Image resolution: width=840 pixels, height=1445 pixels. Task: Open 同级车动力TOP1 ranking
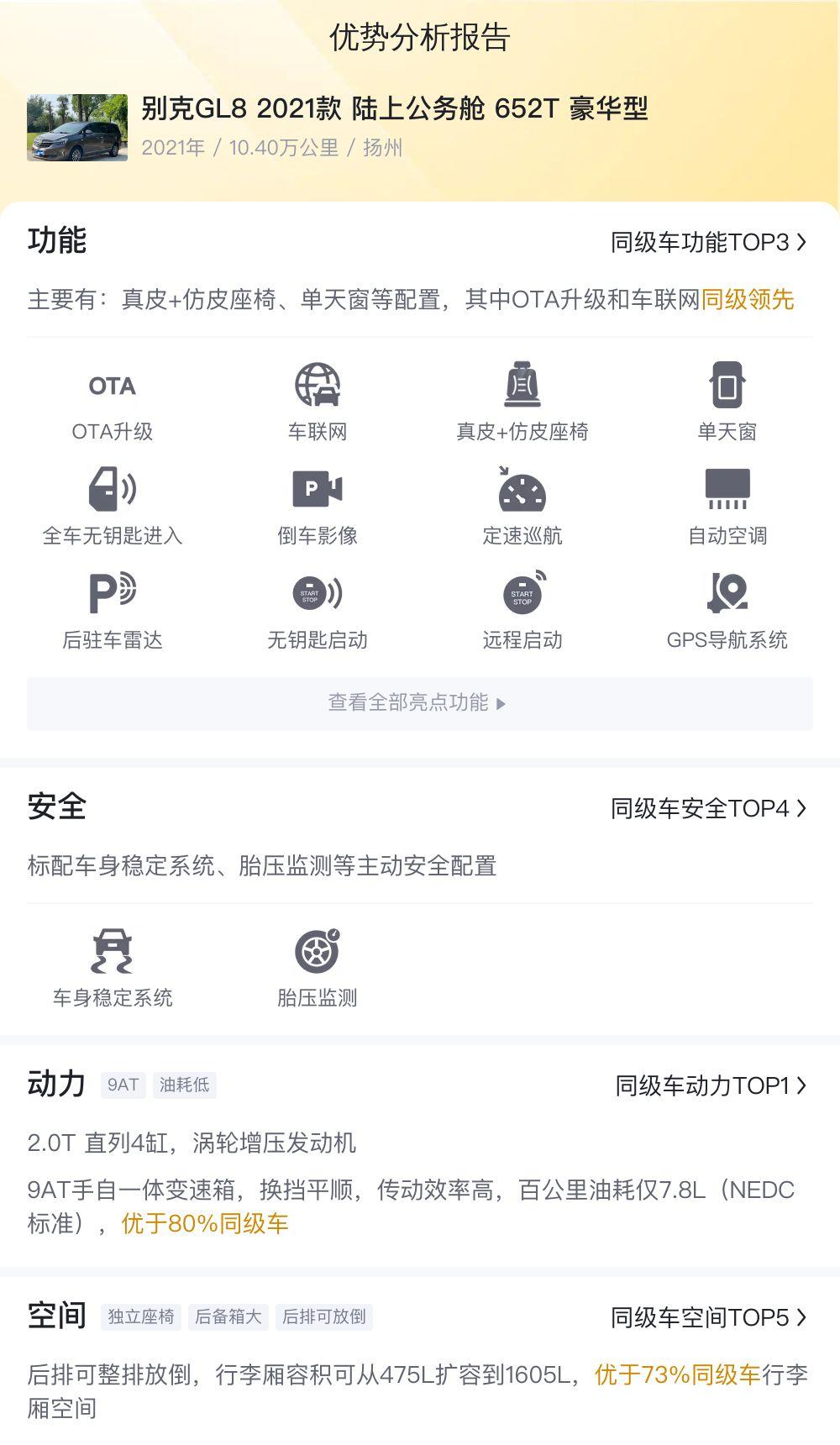(x=711, y=1085)
